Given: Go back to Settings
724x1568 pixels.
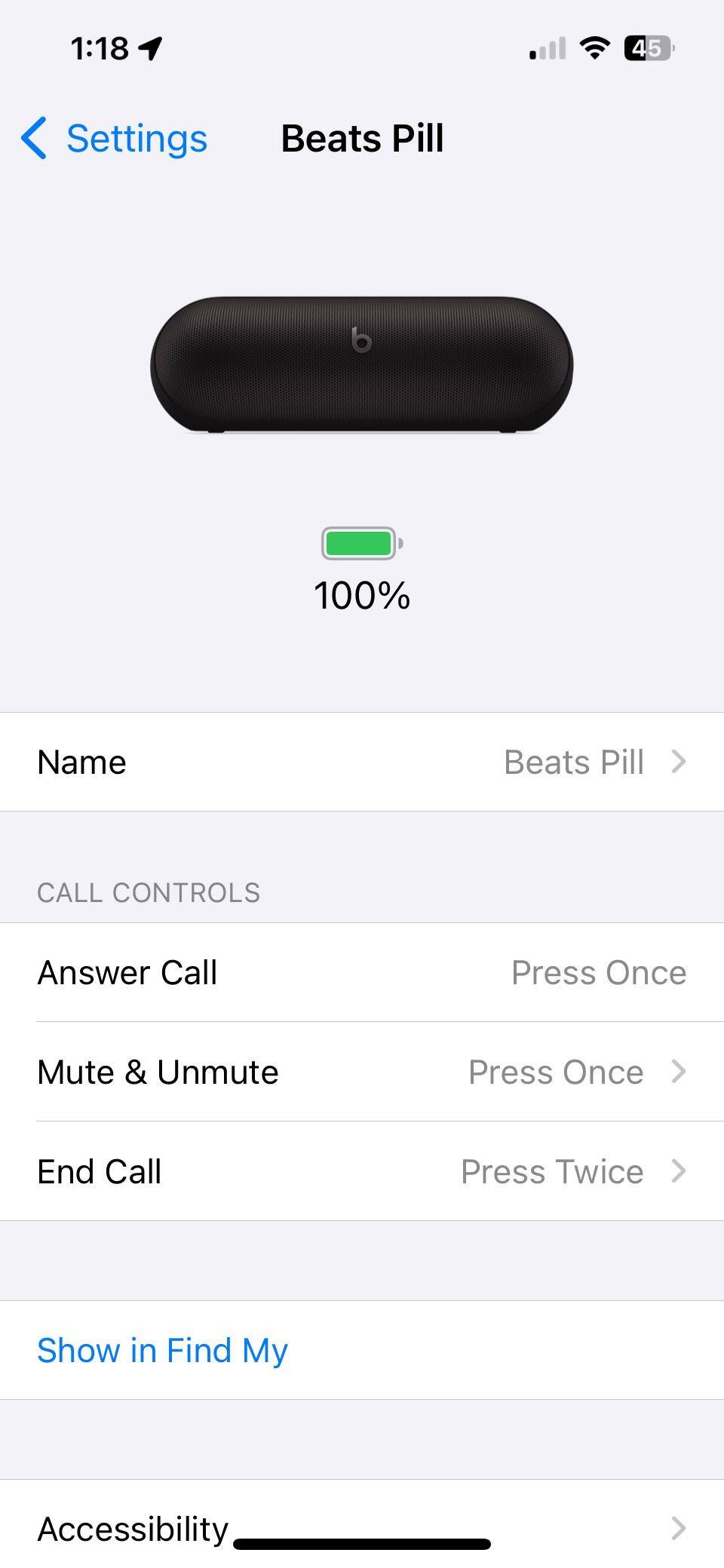Looking at the screenshot, I should [115, 139].
